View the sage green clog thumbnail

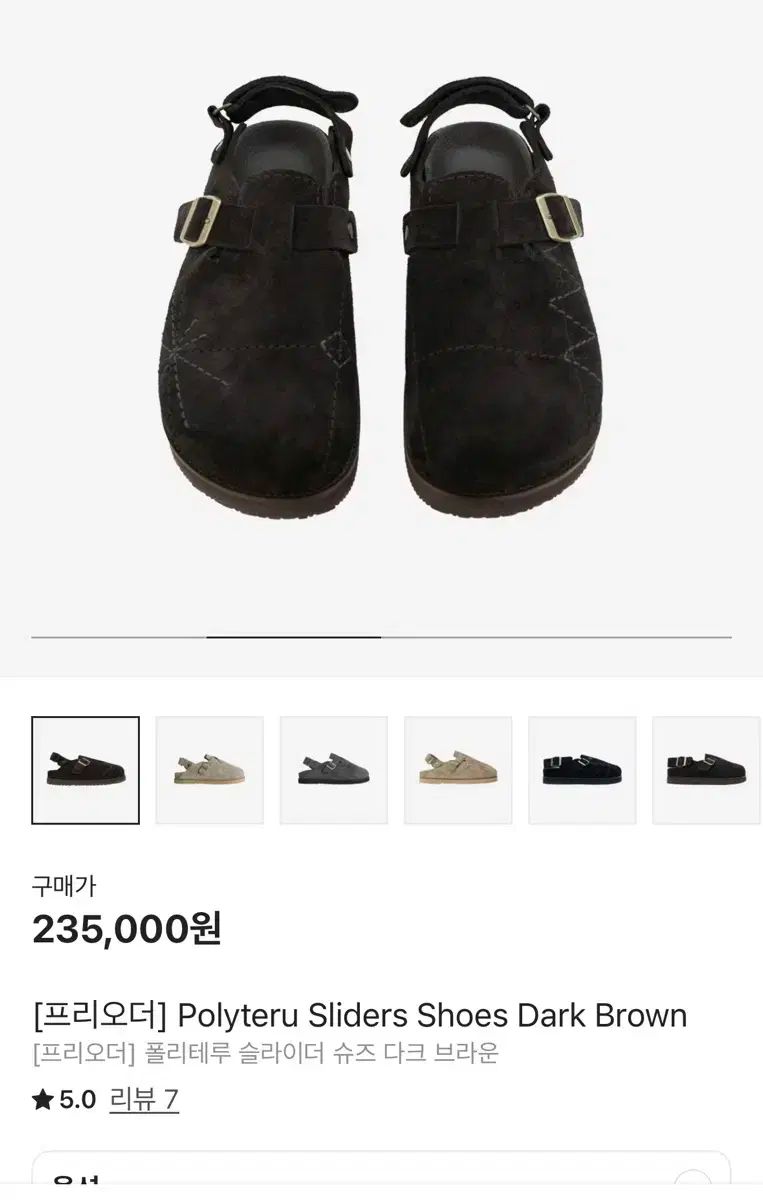(x=210, y=770)
